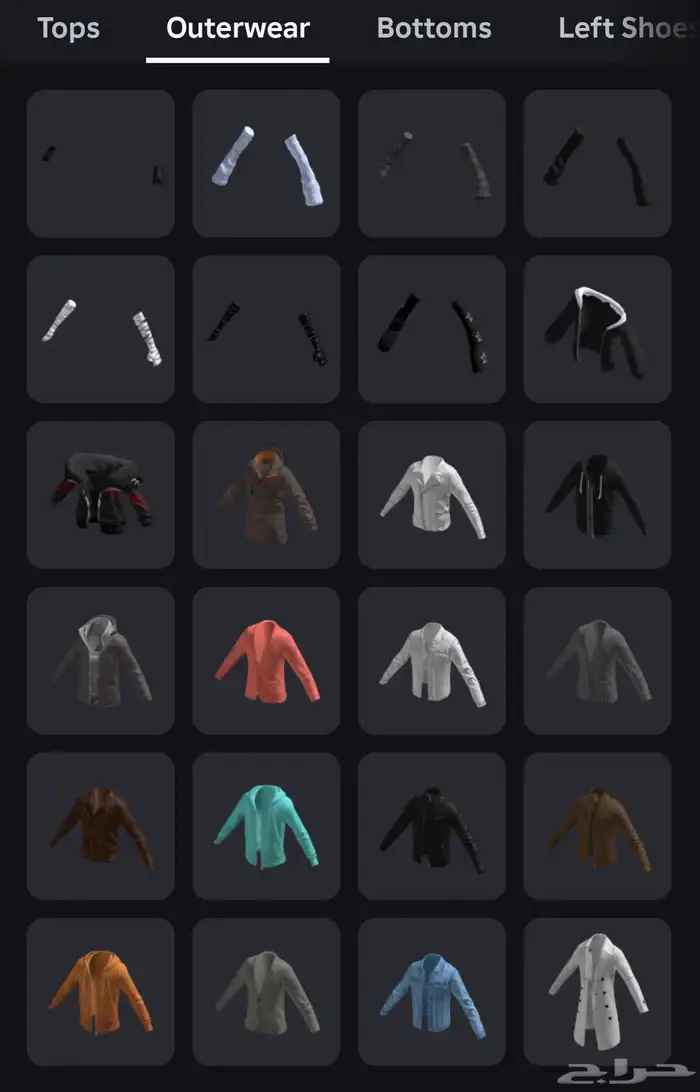This screenshot has width=700, height=1092.
Task: Select the coral red blazer
Action: [267, 661]
